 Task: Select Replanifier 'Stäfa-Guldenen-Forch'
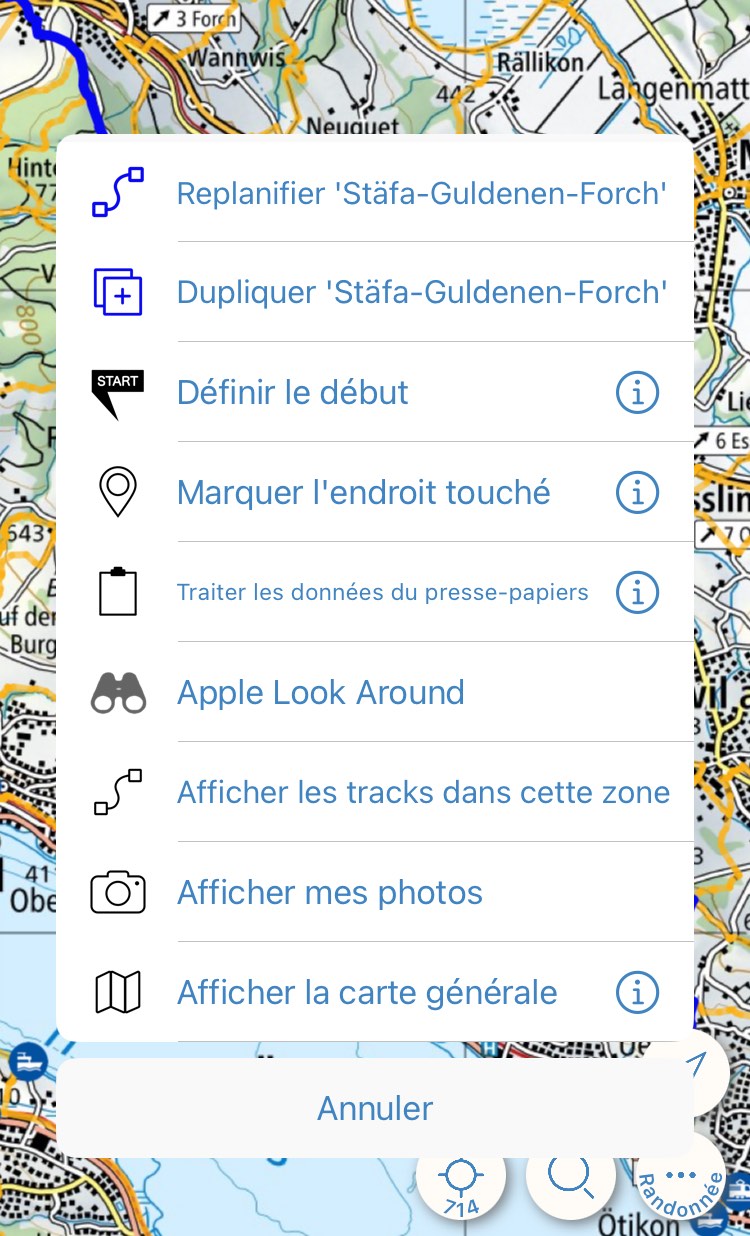click(420, 193)
